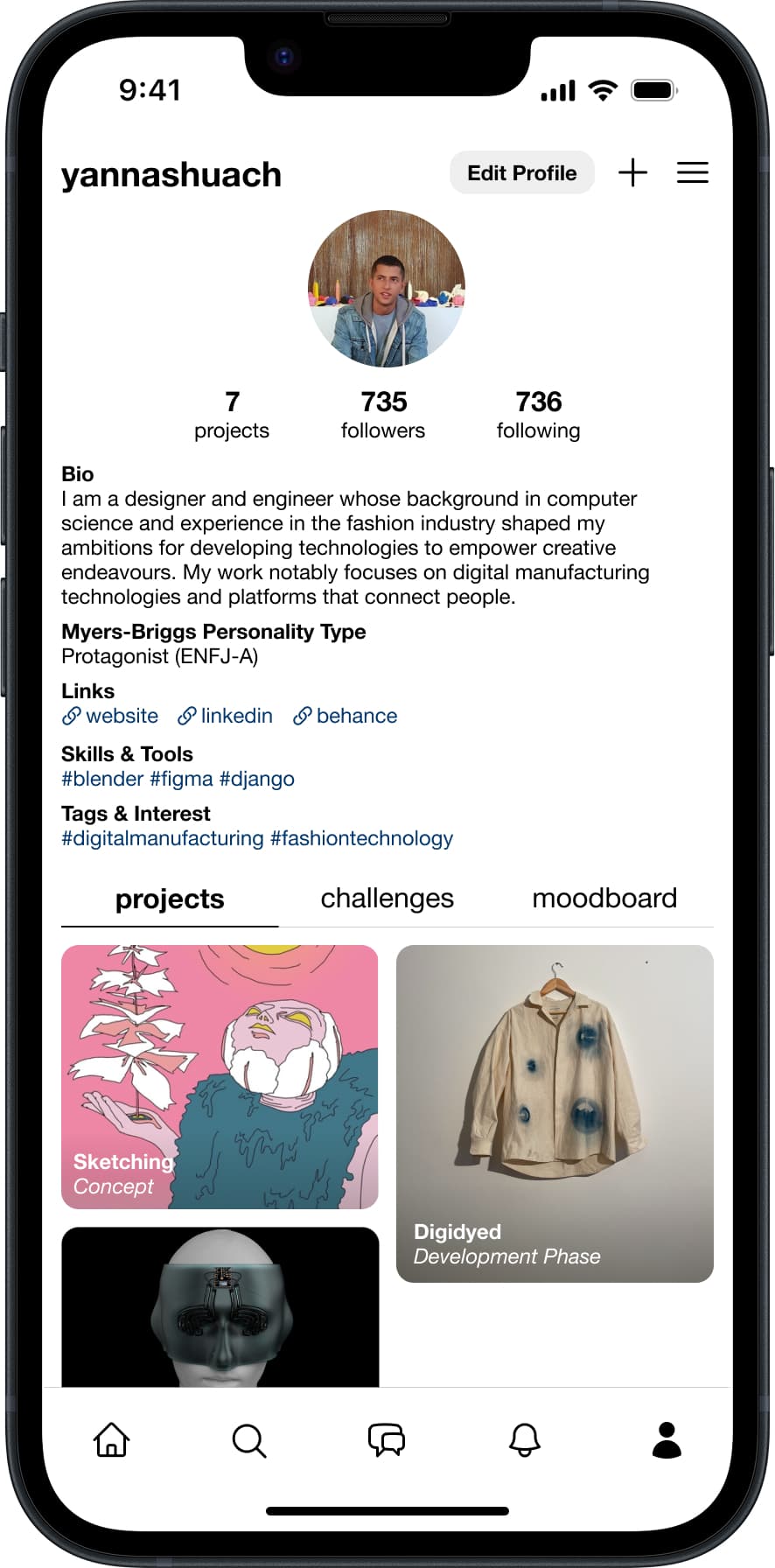The image size is (775, 1568).
Task: Tap the #figma skill tag
Action: click(181, 779)
